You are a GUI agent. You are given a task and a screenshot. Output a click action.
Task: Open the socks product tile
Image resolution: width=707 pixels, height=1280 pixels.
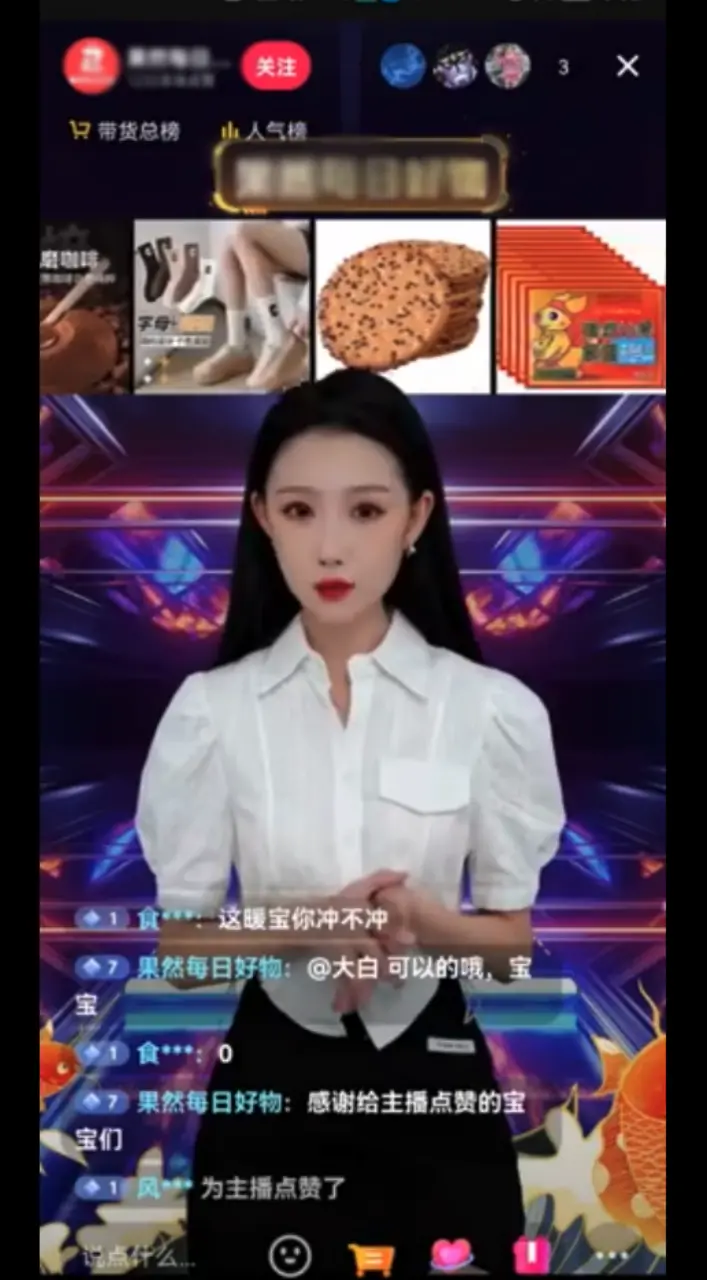[222, 306]
